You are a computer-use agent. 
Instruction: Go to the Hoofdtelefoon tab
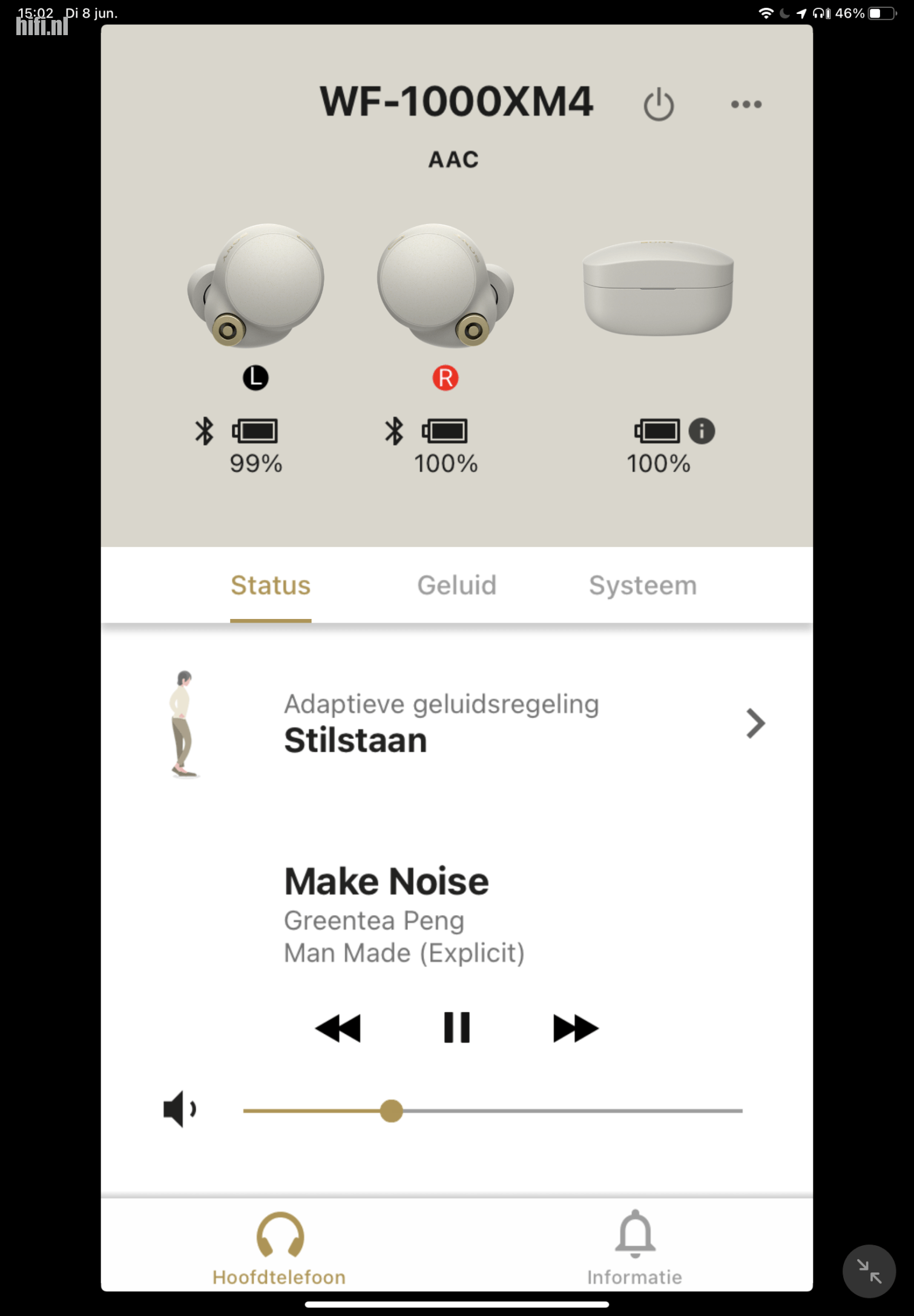(279, 1247)
